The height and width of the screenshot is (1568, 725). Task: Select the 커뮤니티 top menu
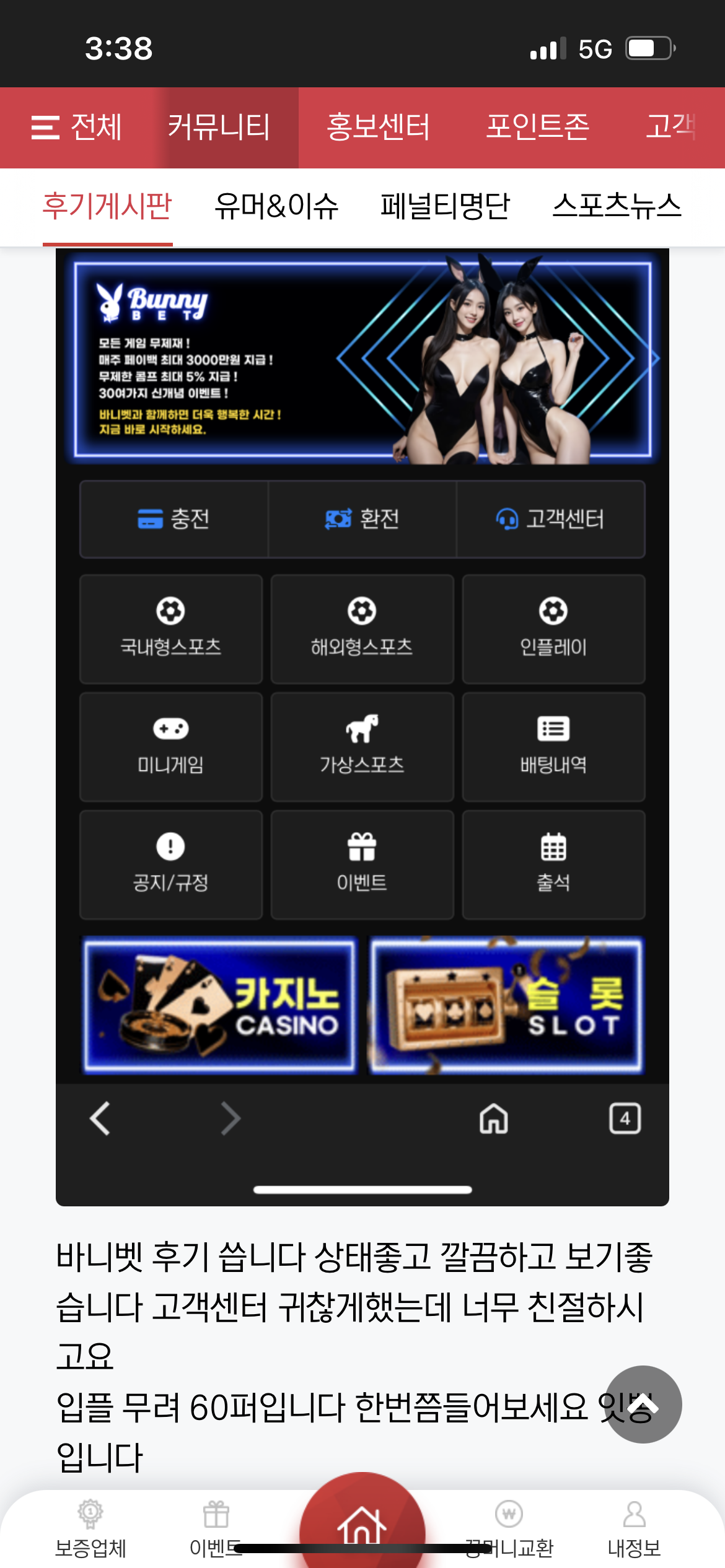coord(219,128)
